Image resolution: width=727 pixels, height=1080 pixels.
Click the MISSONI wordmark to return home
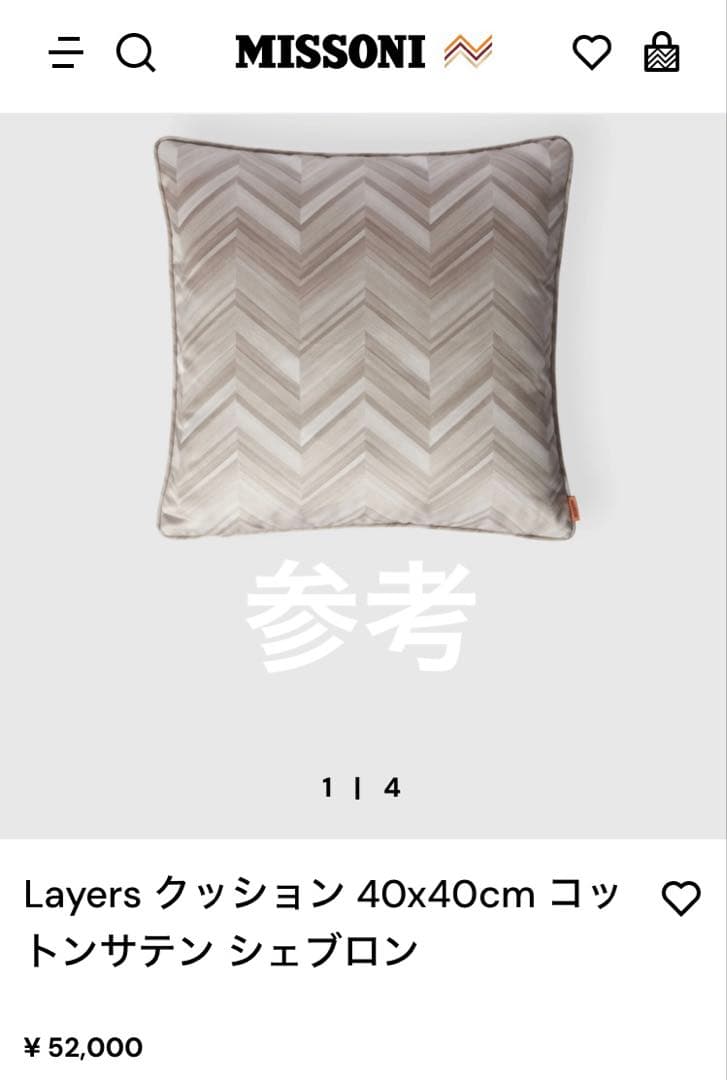click(327, 51)
